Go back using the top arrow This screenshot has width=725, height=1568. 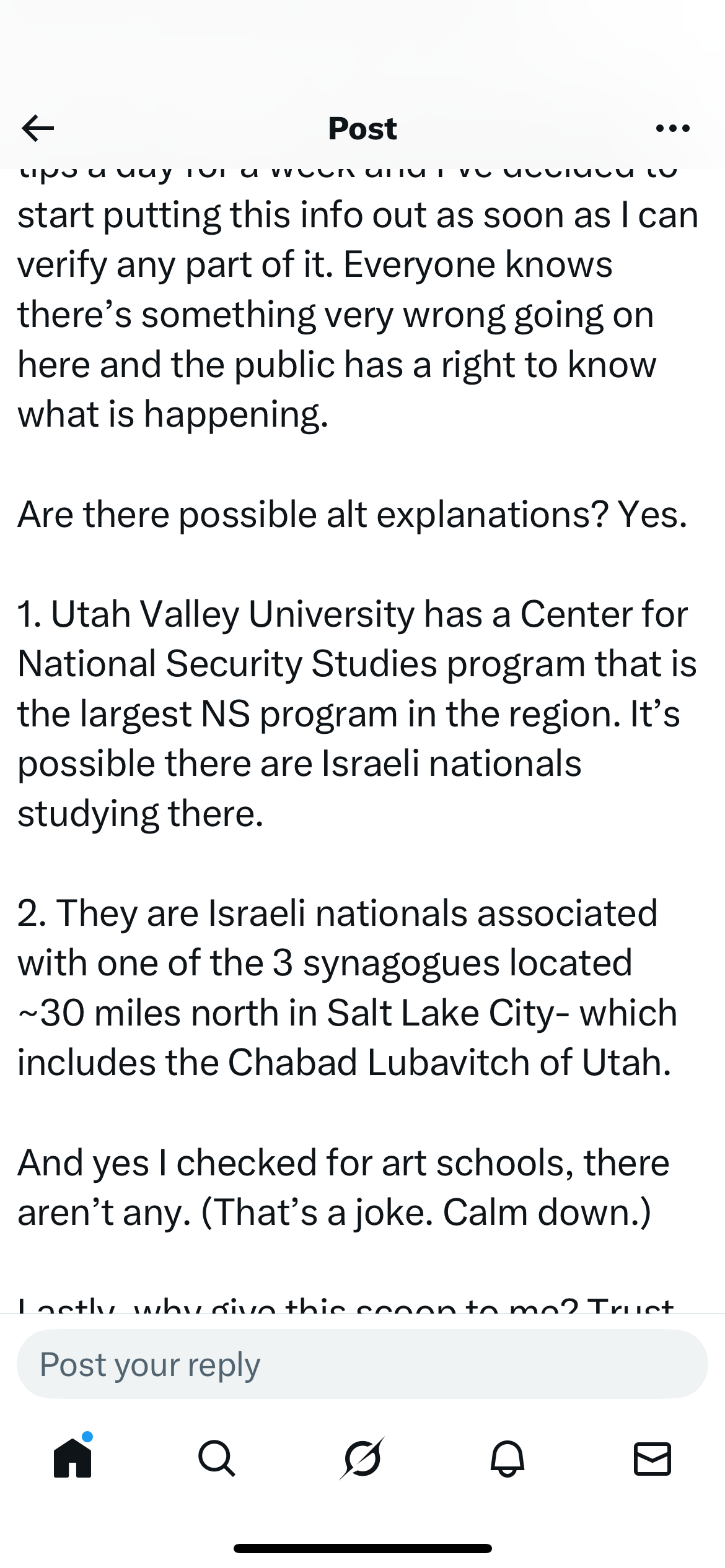pyautogui.click(x=38, y=128)
